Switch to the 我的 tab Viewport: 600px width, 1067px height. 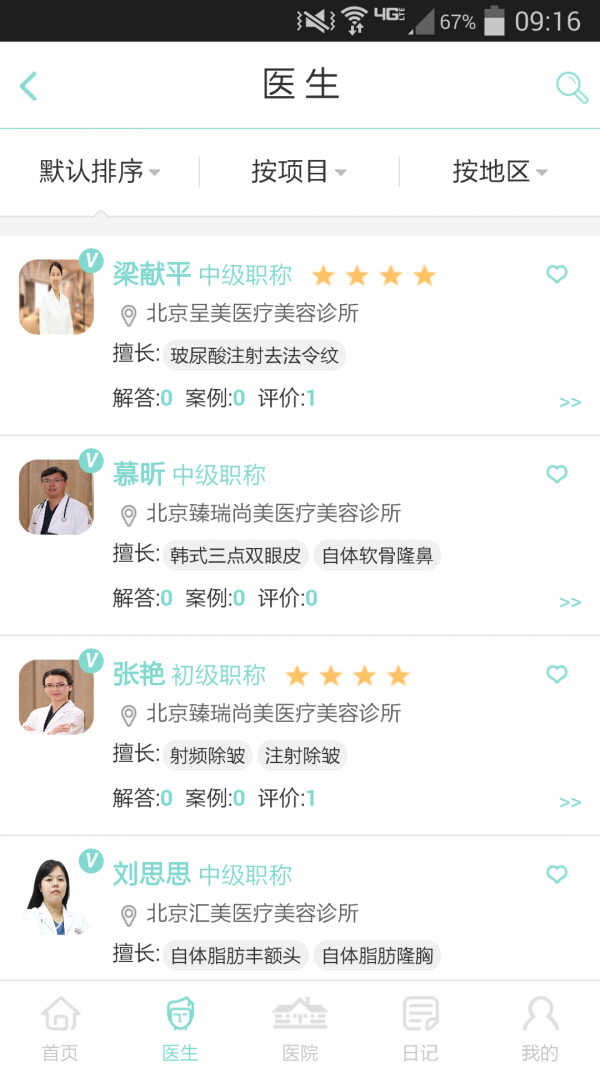coord(540,1028)
